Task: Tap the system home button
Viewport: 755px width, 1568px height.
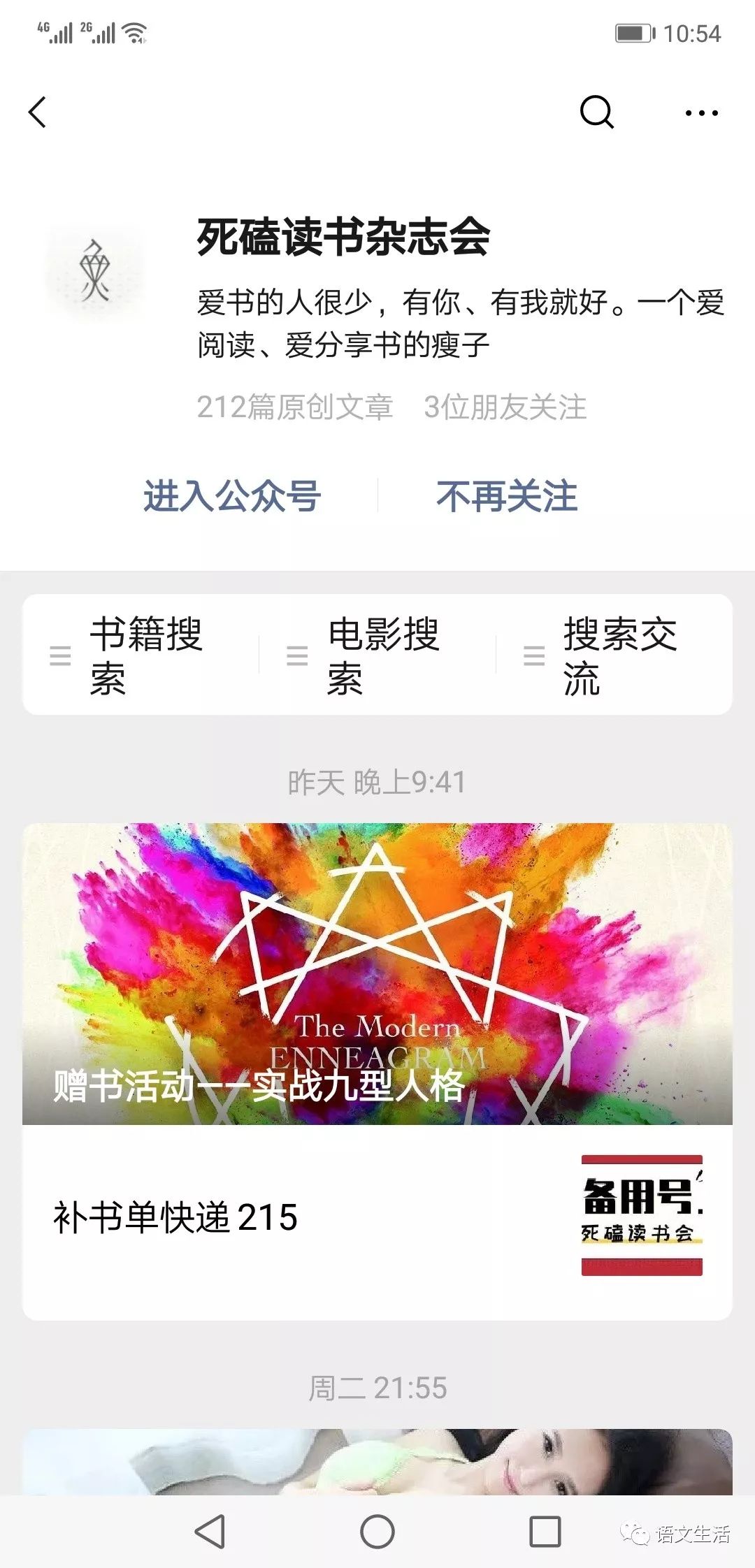Action: click(x=377, y=1532)
